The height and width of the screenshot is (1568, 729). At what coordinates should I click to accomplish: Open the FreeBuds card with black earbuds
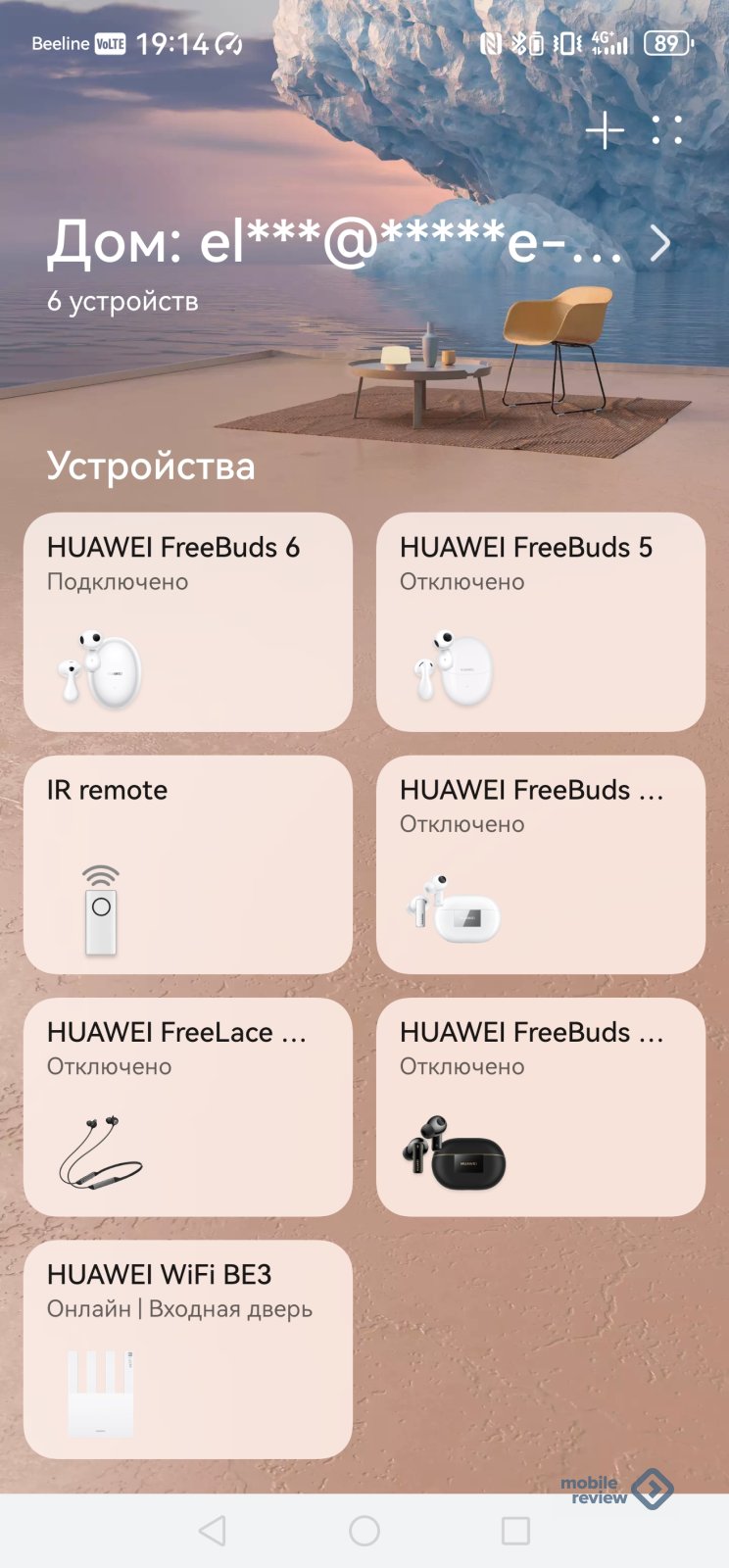pyautogui.click(x=541, y=1106)
